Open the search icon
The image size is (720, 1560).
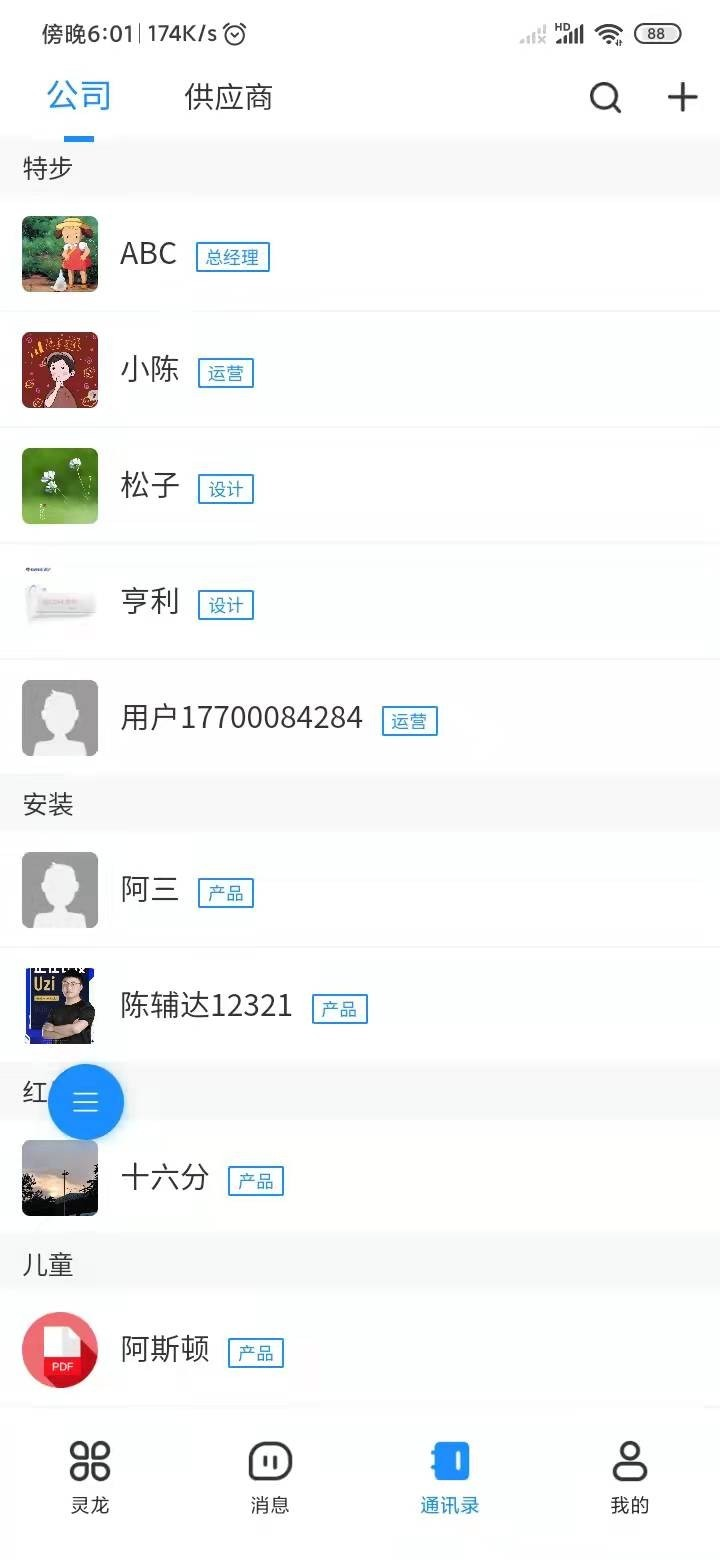point(605,97)
